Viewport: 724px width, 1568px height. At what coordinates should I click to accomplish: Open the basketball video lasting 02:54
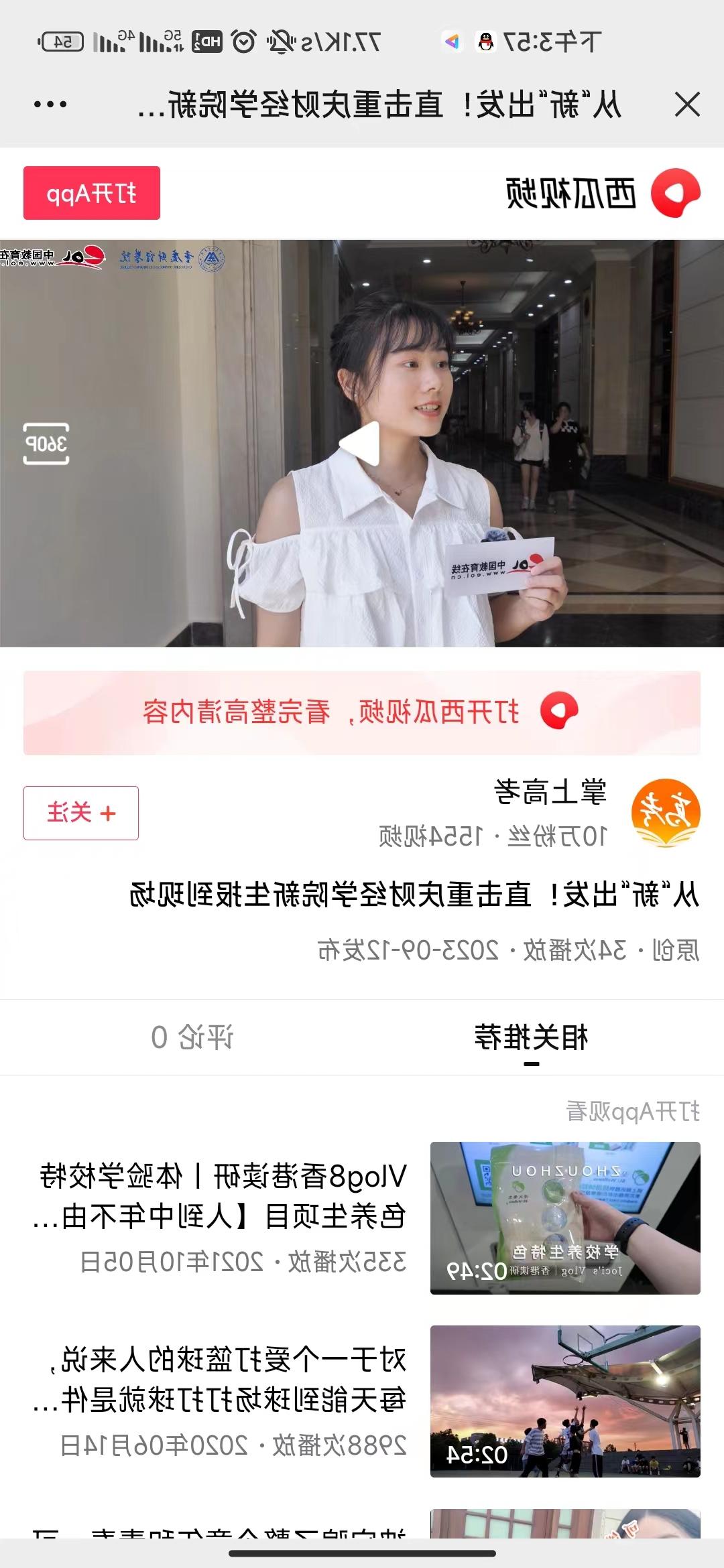pyautogui.click(x=564, y=1401)
